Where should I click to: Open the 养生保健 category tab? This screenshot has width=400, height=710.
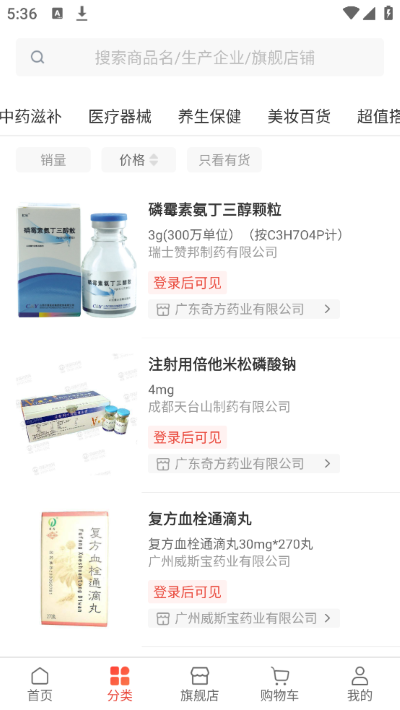click(209, 117)
